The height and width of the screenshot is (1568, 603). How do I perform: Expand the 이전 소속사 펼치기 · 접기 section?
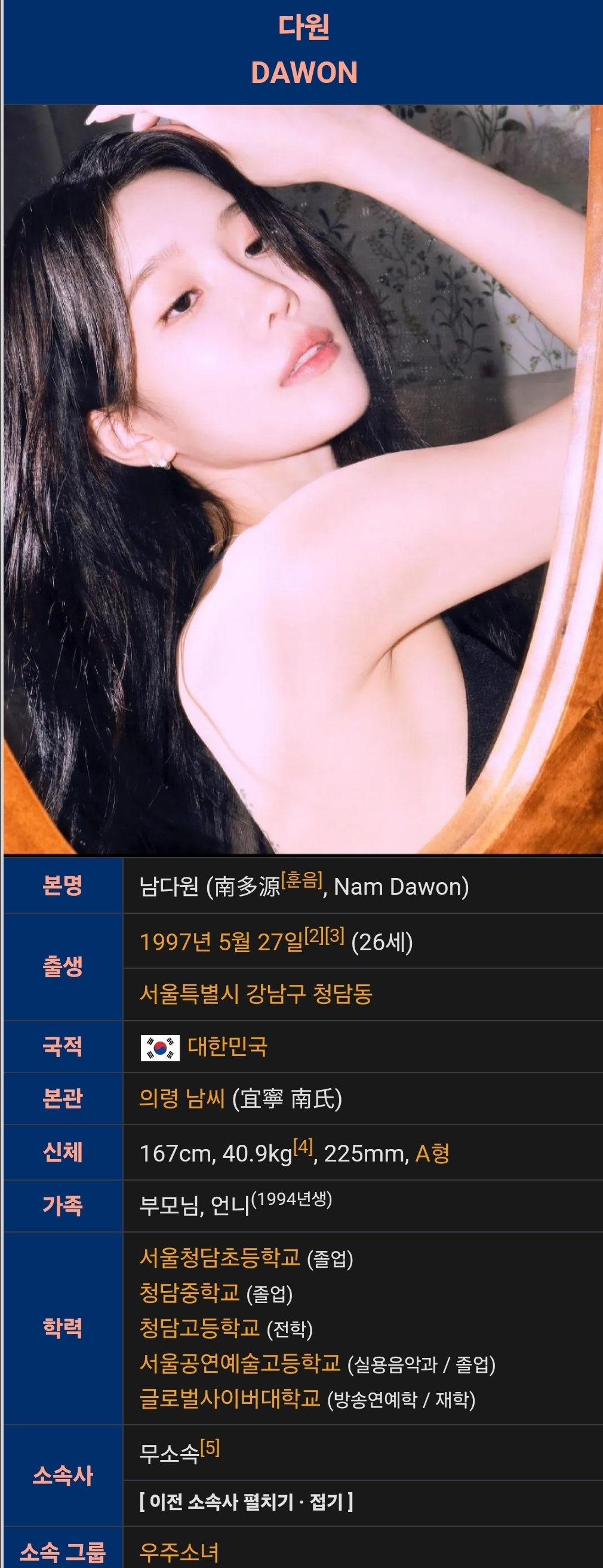click(246, 1502)
